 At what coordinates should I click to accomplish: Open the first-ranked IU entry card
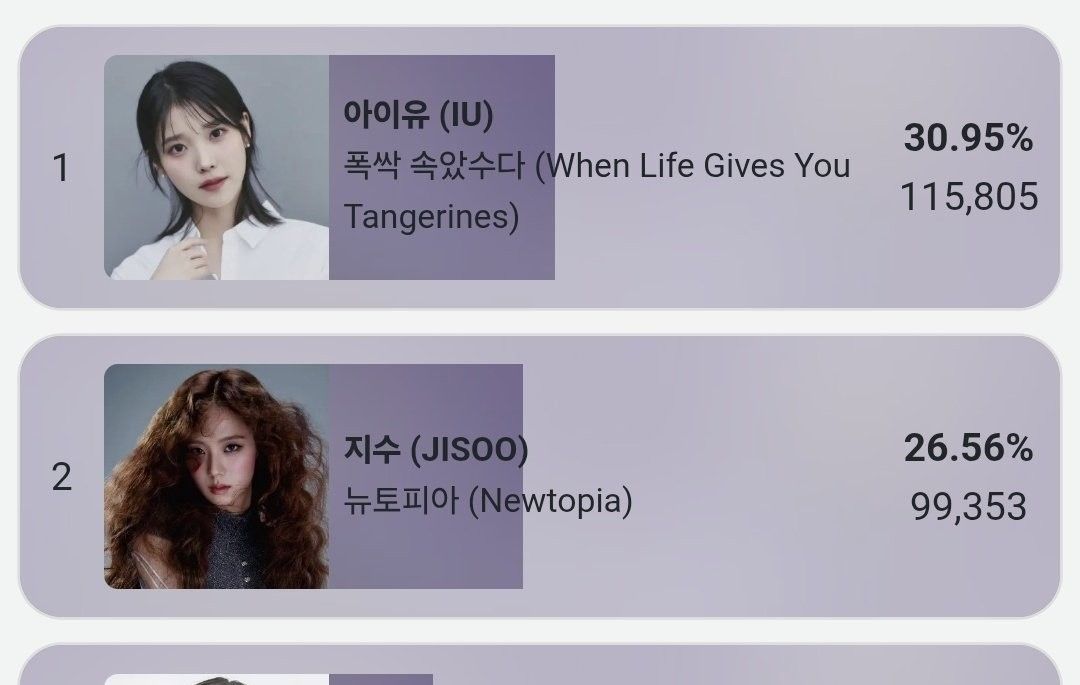coord(540,167)
